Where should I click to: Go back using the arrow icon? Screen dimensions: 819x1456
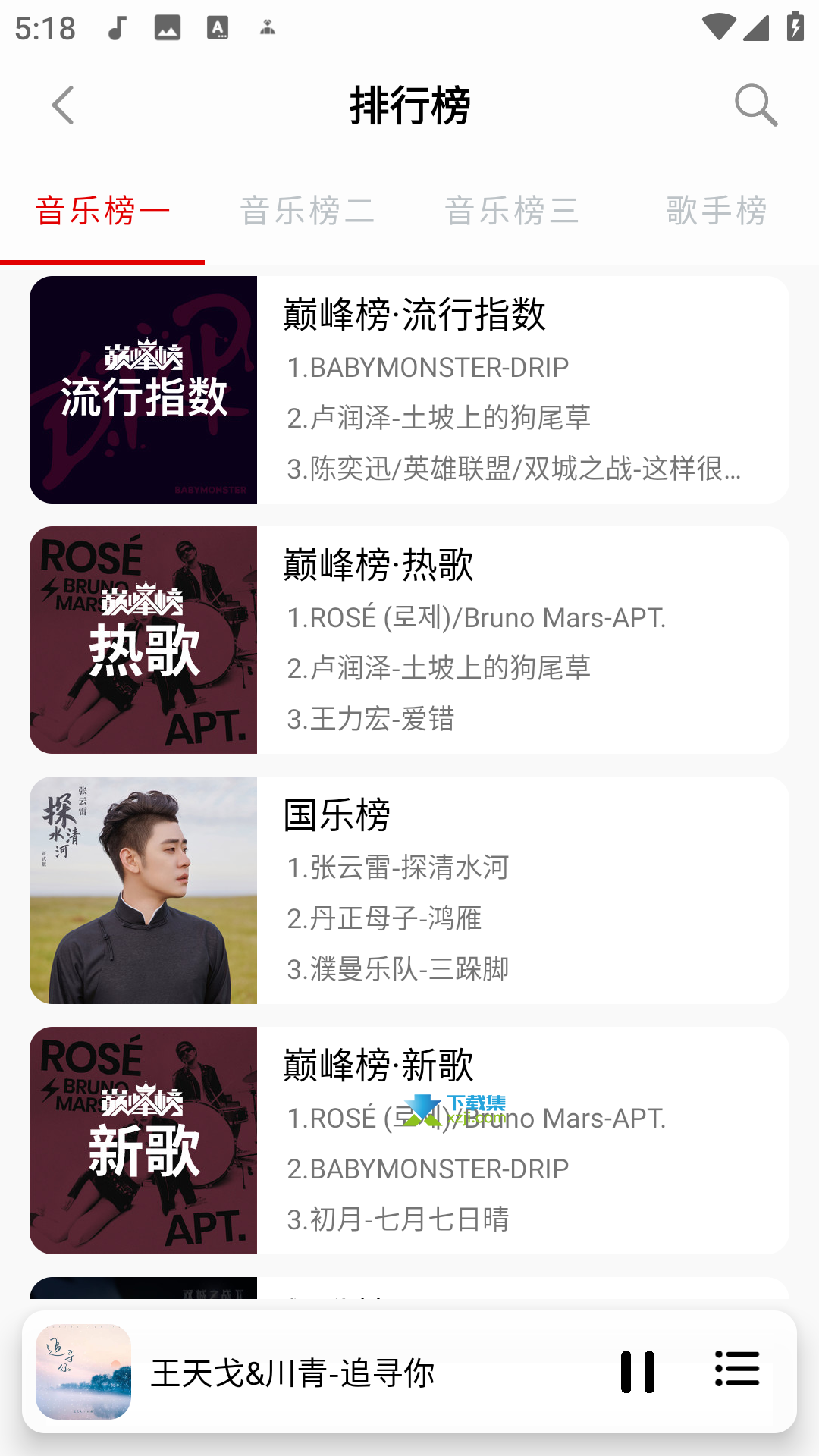[63, 105]
